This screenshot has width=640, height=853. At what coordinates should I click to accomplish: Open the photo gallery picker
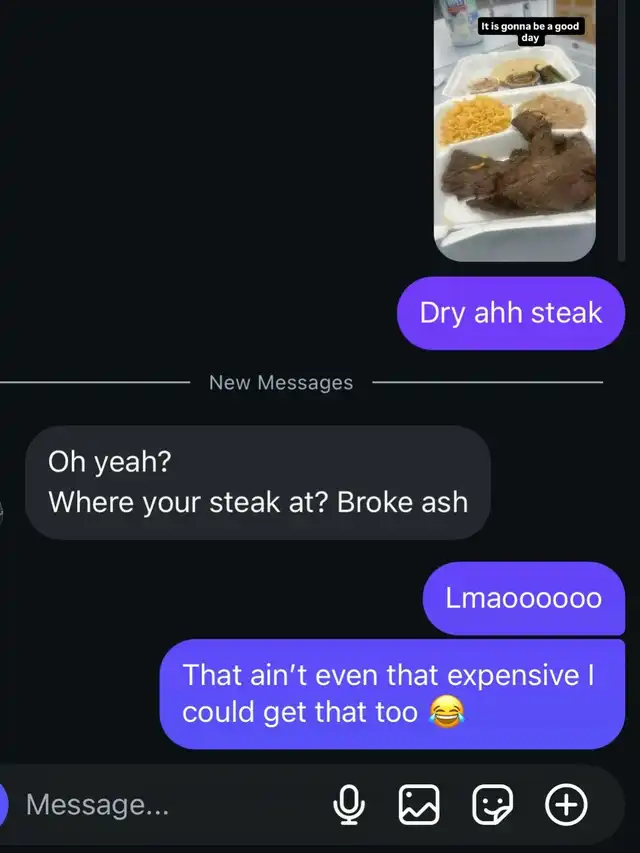419,804
